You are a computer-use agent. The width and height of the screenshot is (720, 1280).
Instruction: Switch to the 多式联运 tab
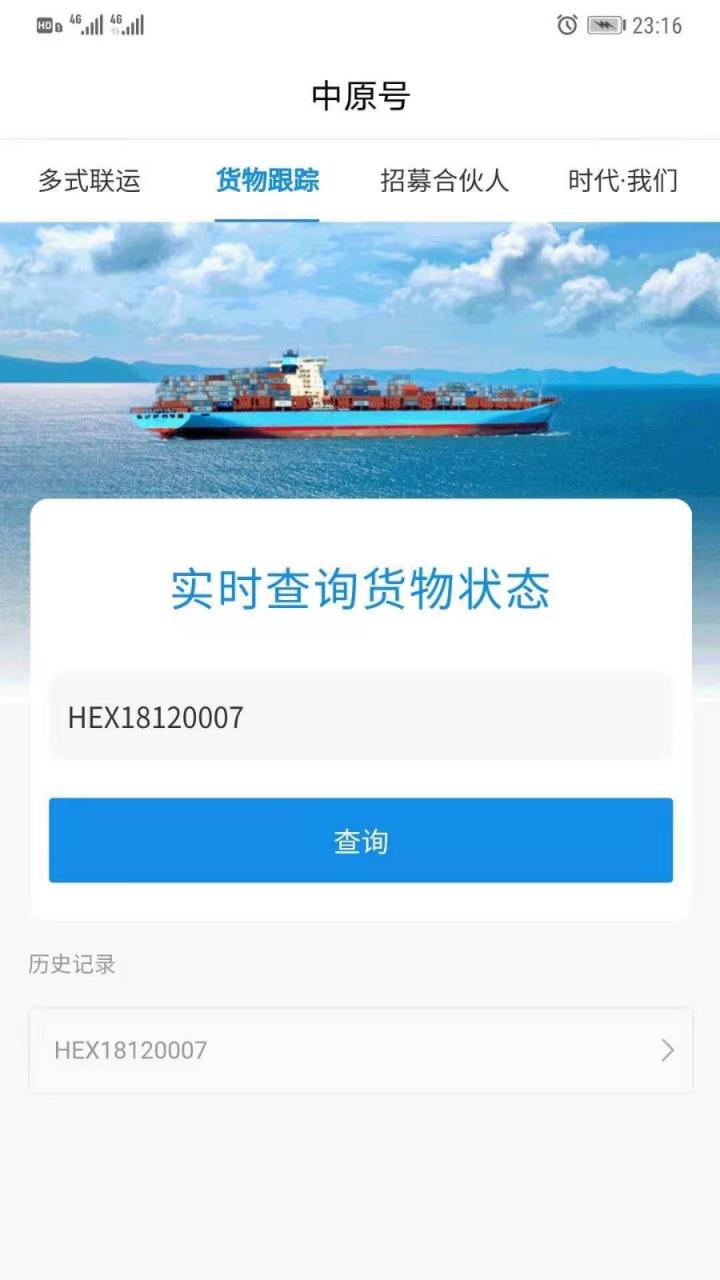(x=89, y=181)
